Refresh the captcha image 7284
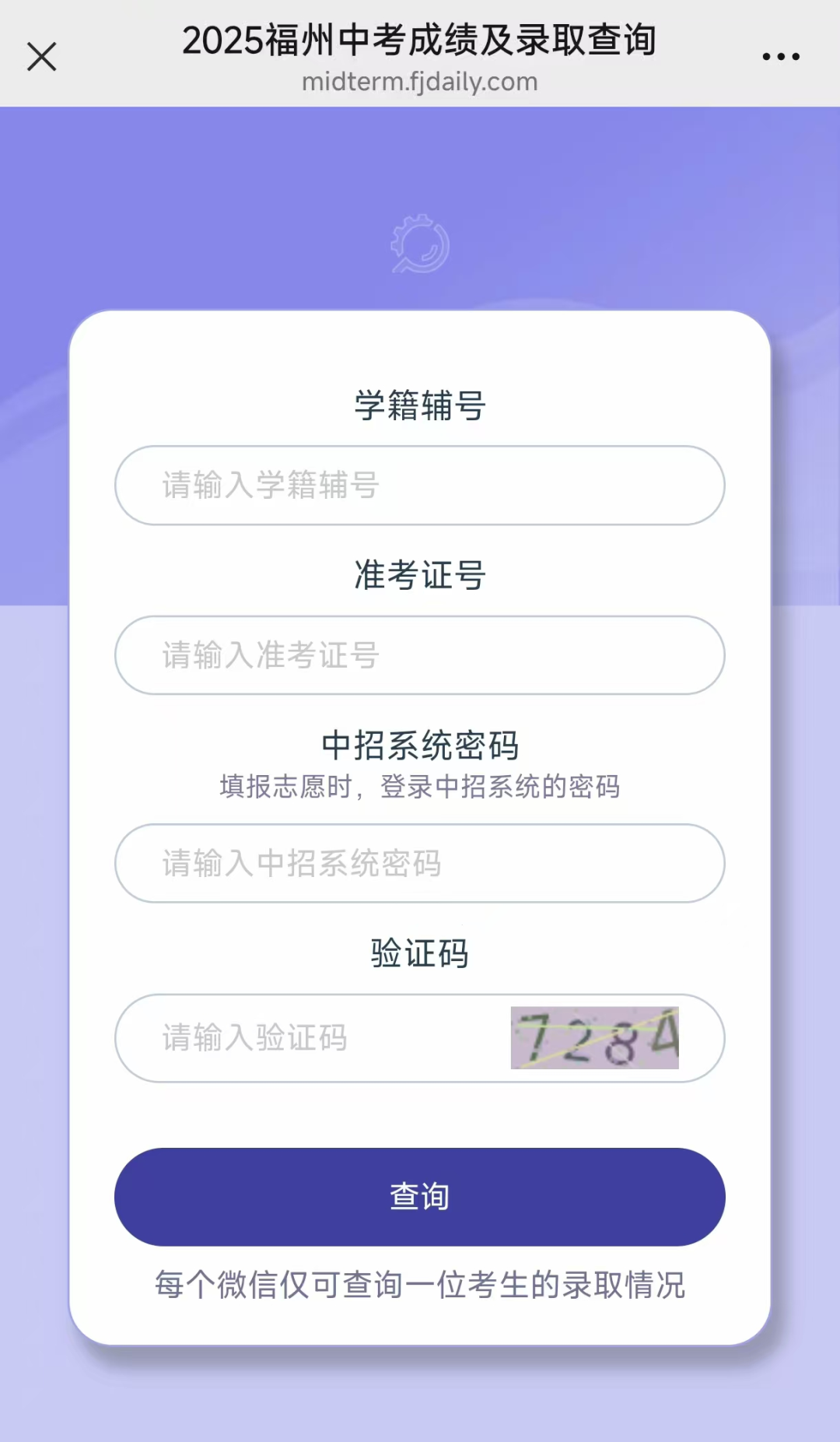The width and height of the screenshot is (840, 1442). (x=595, y=1038)
